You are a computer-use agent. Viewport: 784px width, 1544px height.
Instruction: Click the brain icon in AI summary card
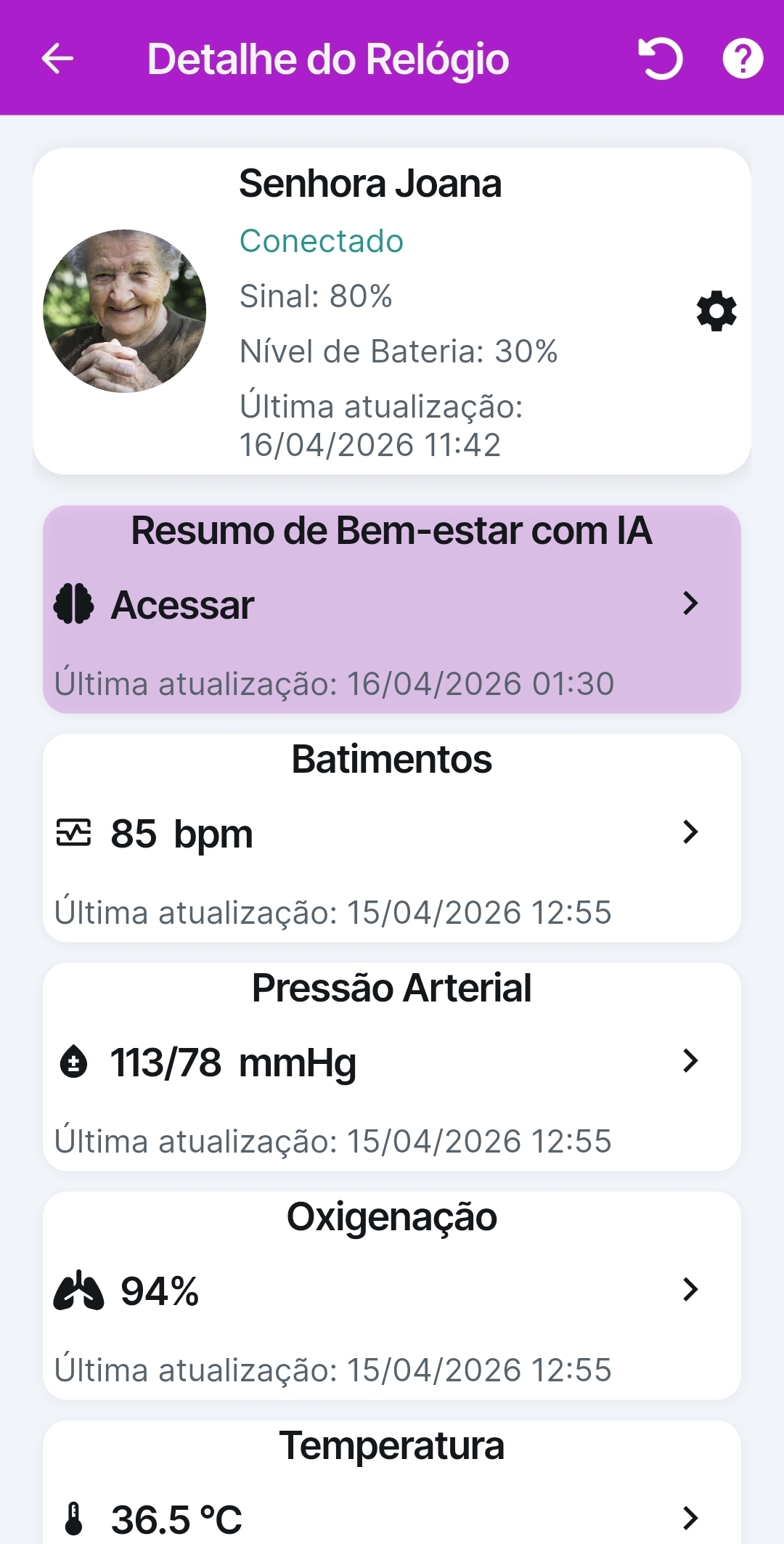74,604
